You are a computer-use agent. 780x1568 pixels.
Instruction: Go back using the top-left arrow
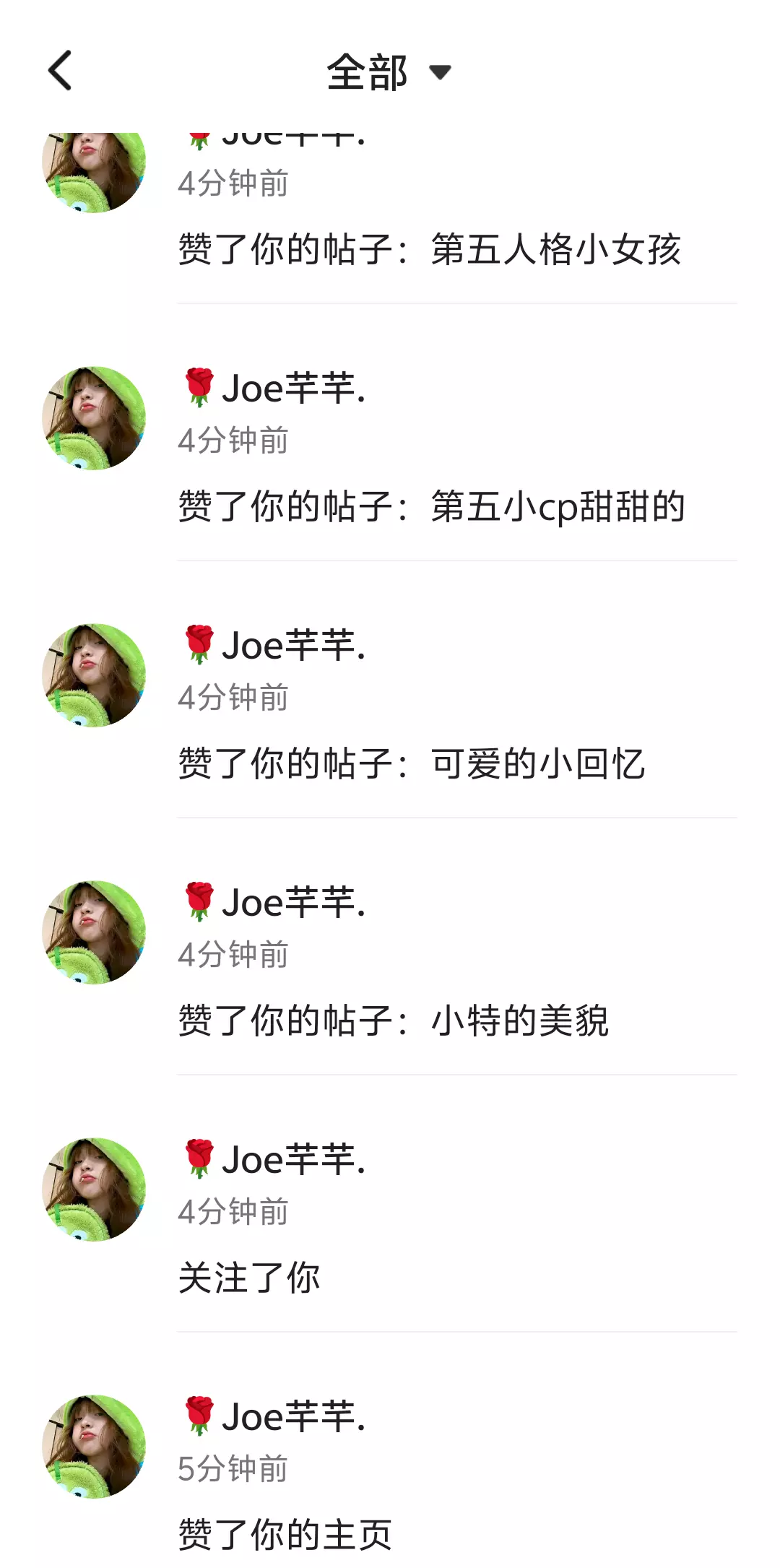coord(61,71)
